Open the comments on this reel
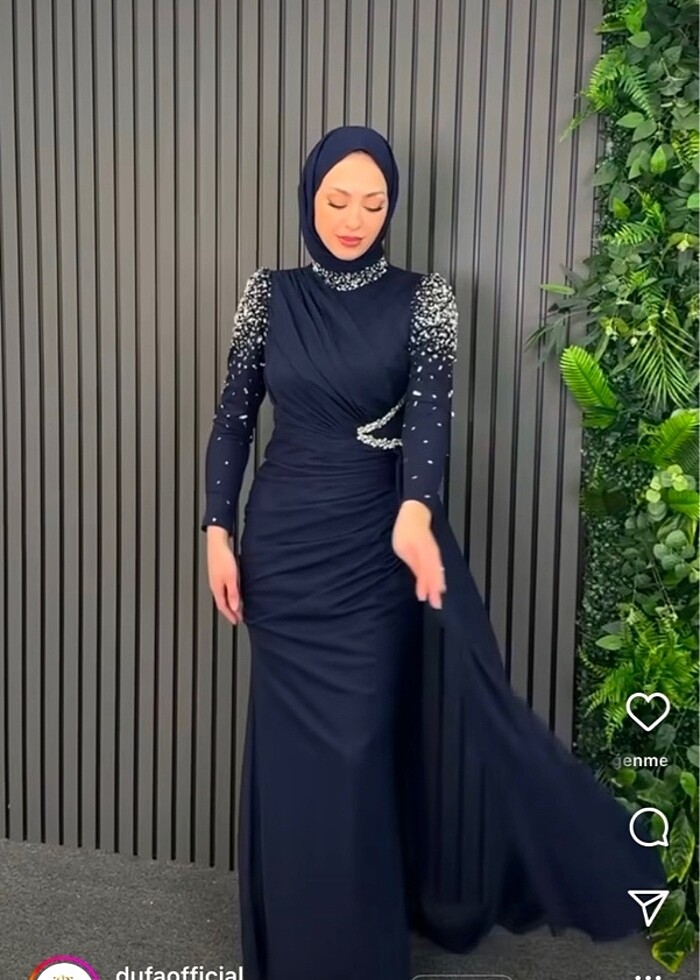 click(x=648, y=827)
